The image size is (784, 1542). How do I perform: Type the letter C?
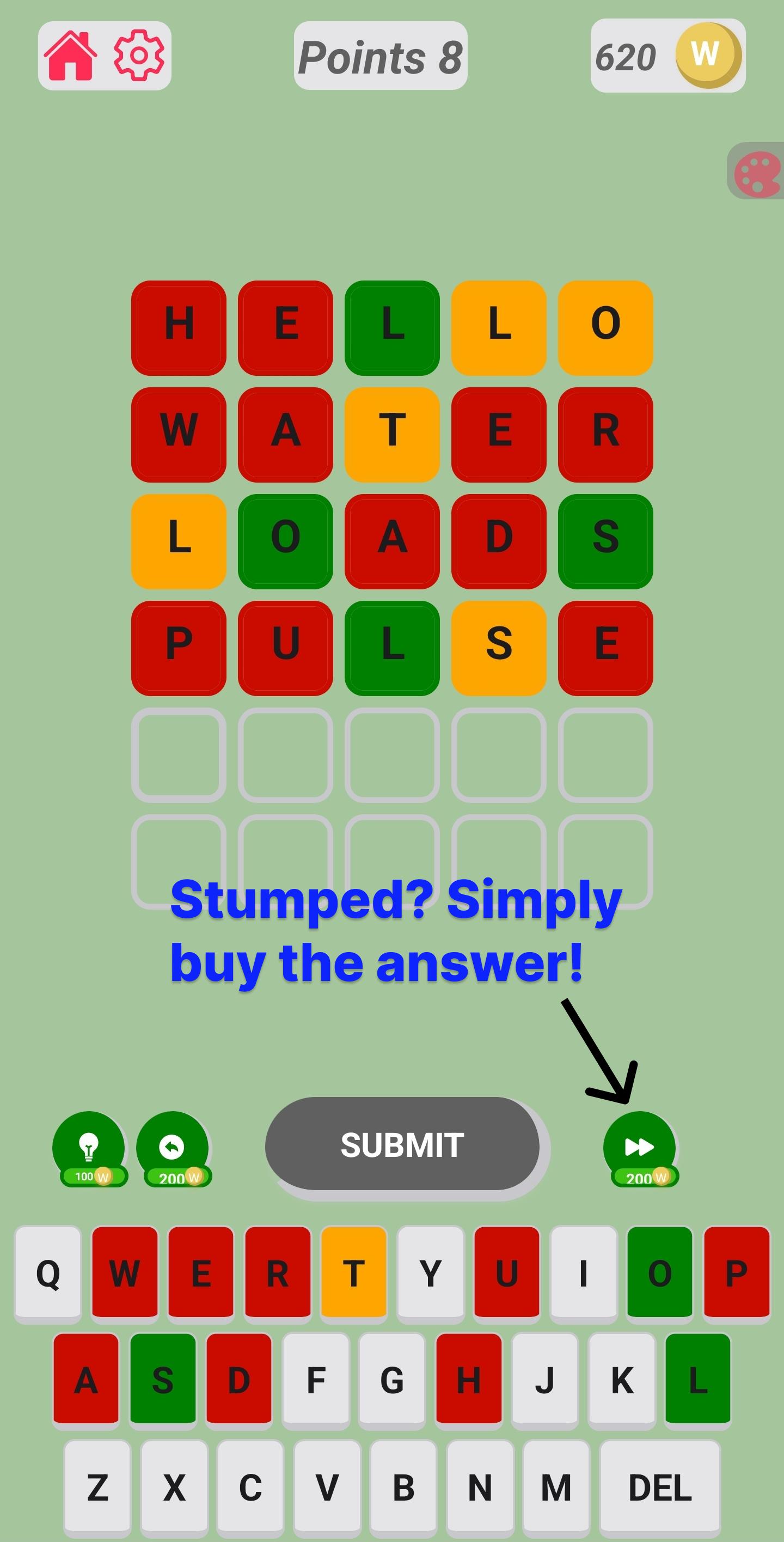pos(250,1487)
